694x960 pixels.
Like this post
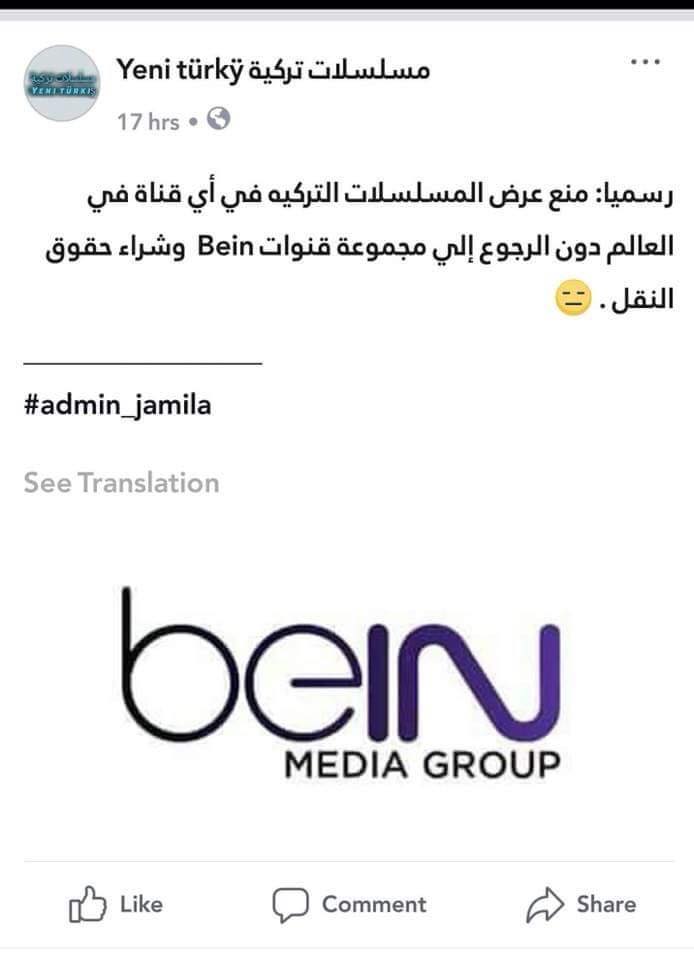tap(116, 905)
